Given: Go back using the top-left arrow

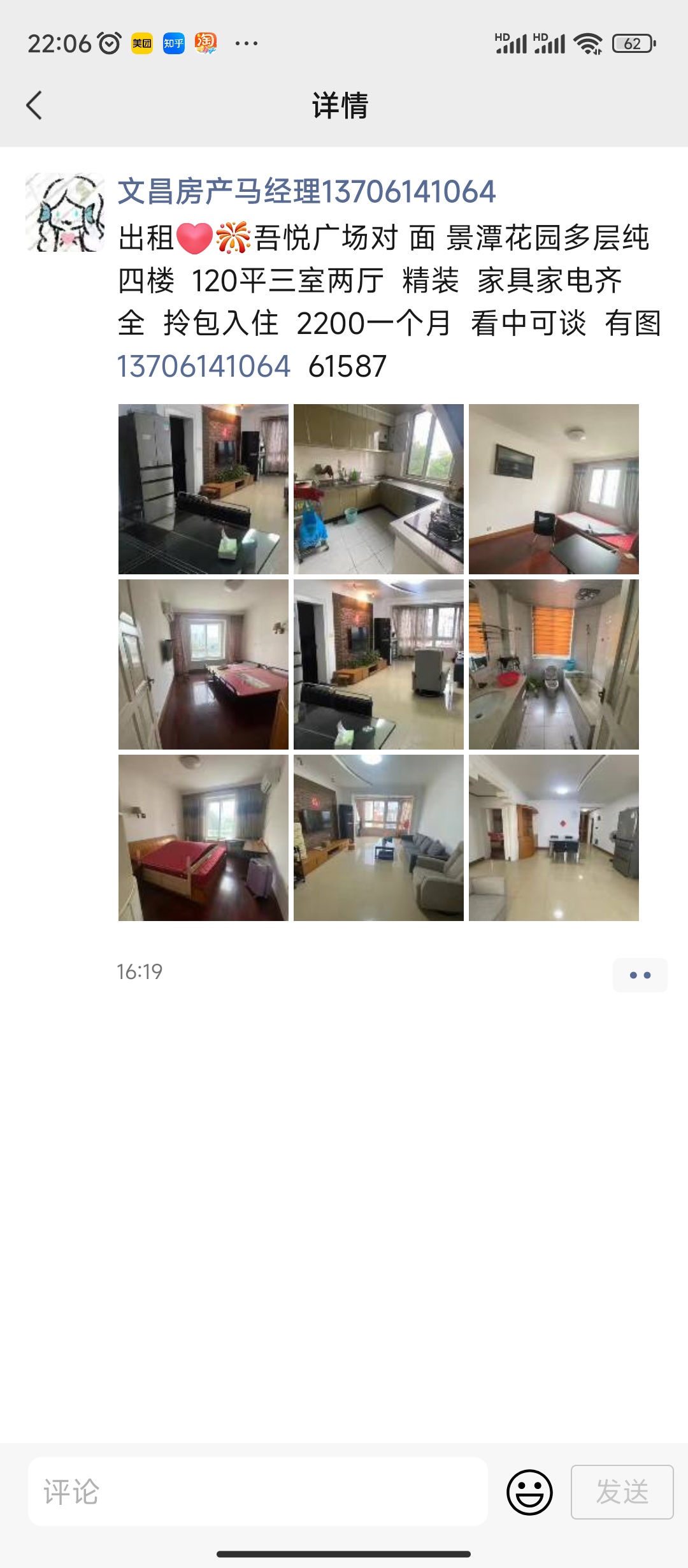Looking at the screenshot, I should [34, 105].
